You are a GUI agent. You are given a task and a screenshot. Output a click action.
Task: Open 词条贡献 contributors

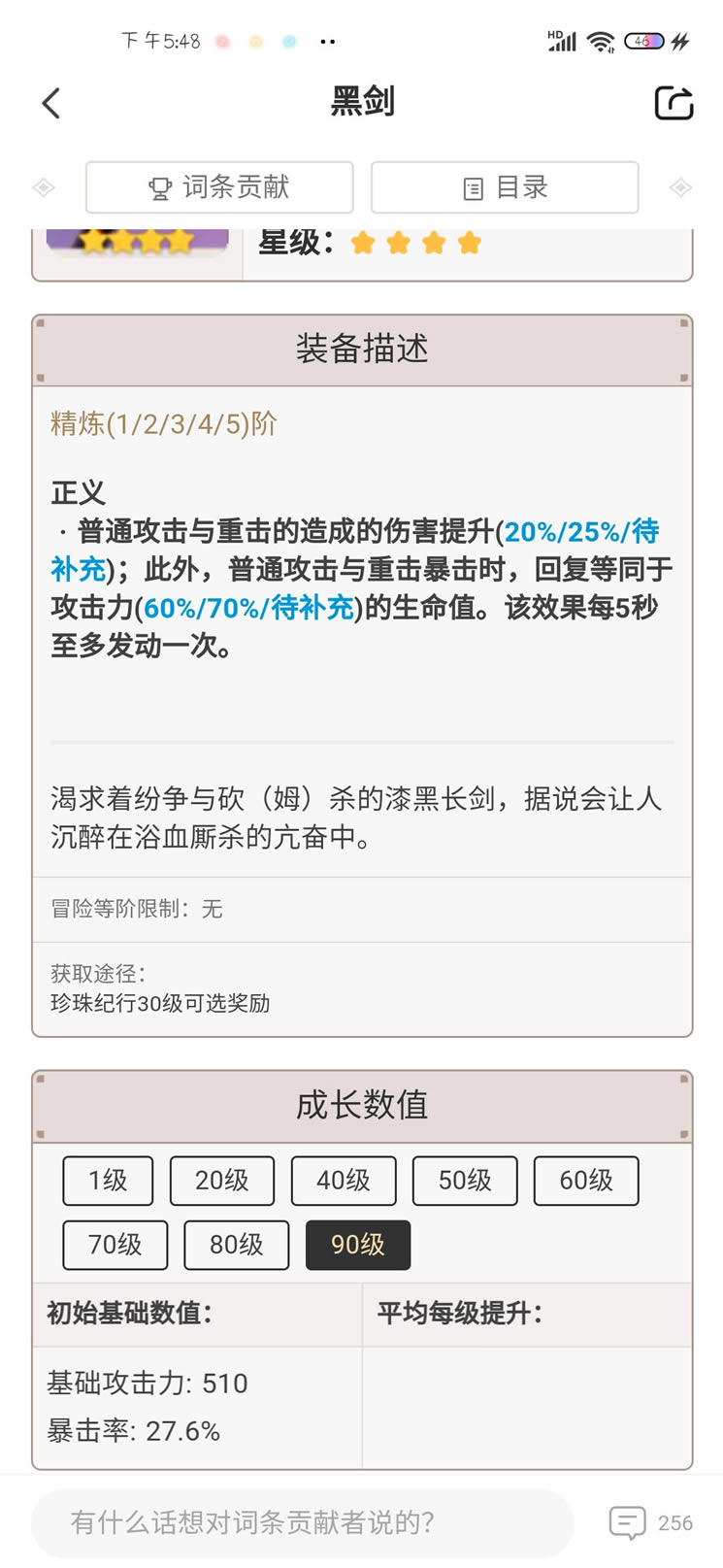coord(219,187)
